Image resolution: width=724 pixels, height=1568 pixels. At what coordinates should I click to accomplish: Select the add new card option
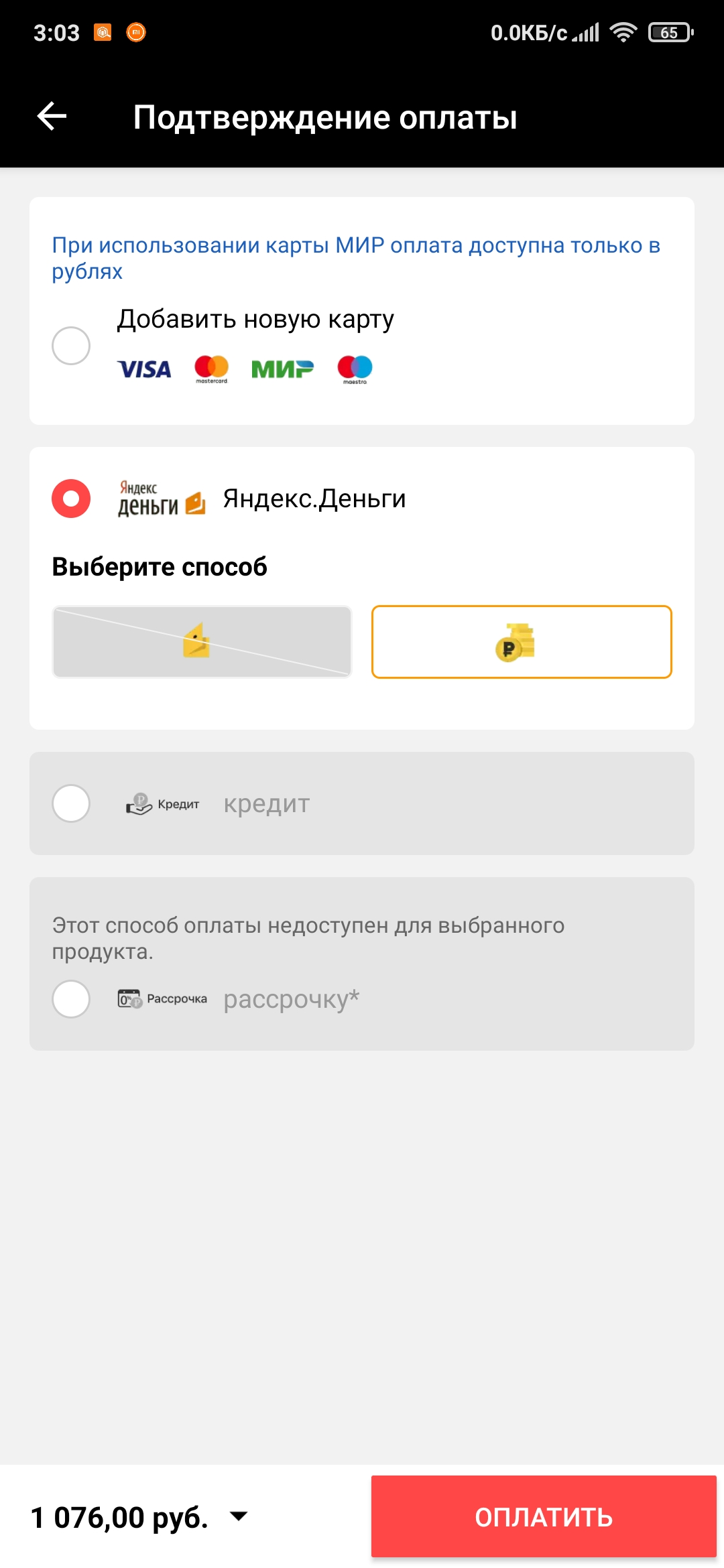(x=71, y=346)
